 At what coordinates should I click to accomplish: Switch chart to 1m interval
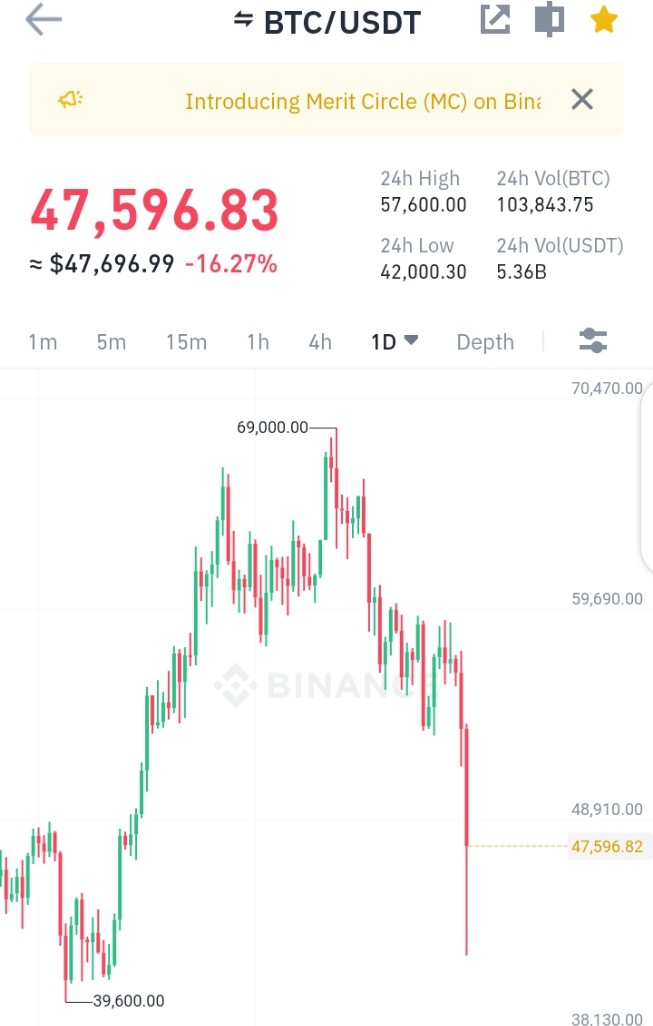coord(43,342)
